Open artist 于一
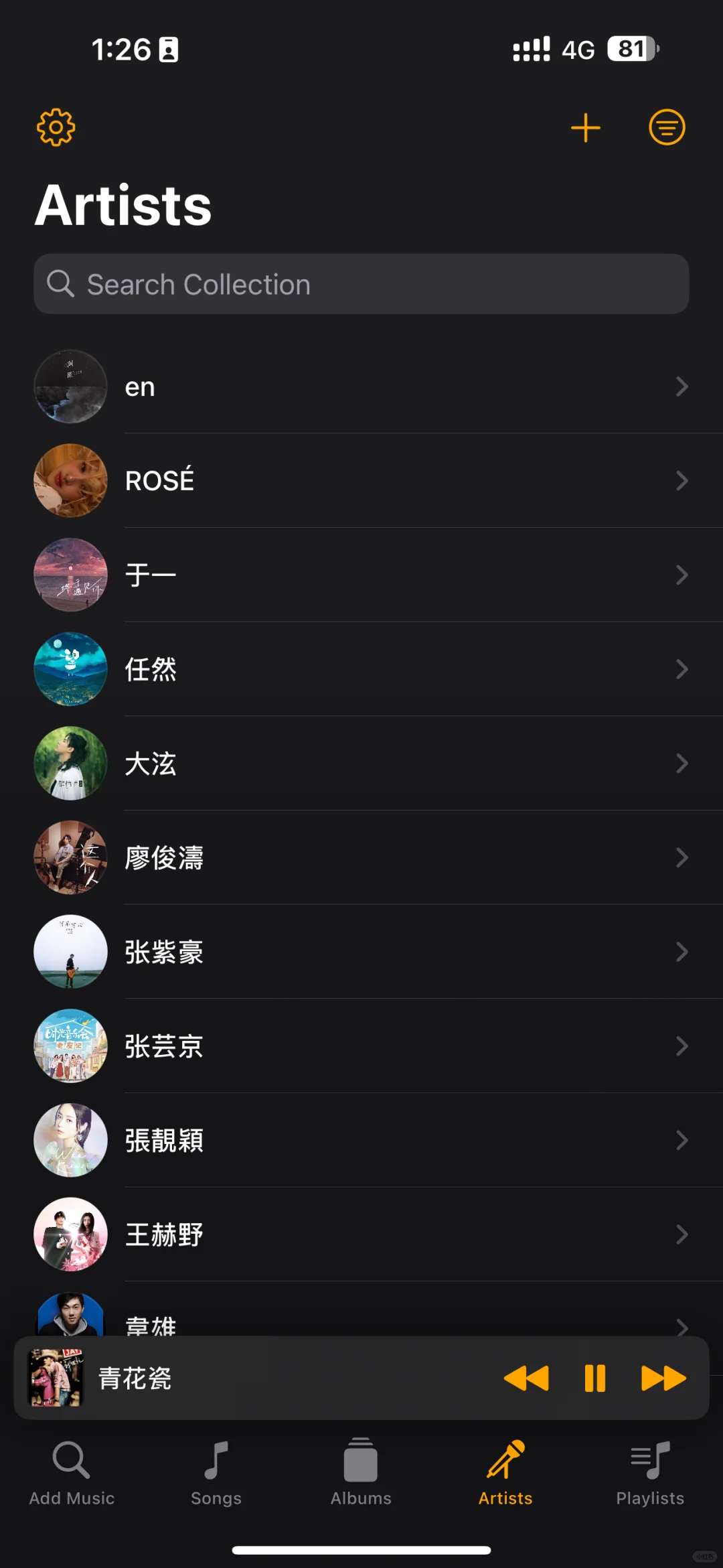Image resolution: width=723 pixels, height=1568 pixels. (361, 575)
